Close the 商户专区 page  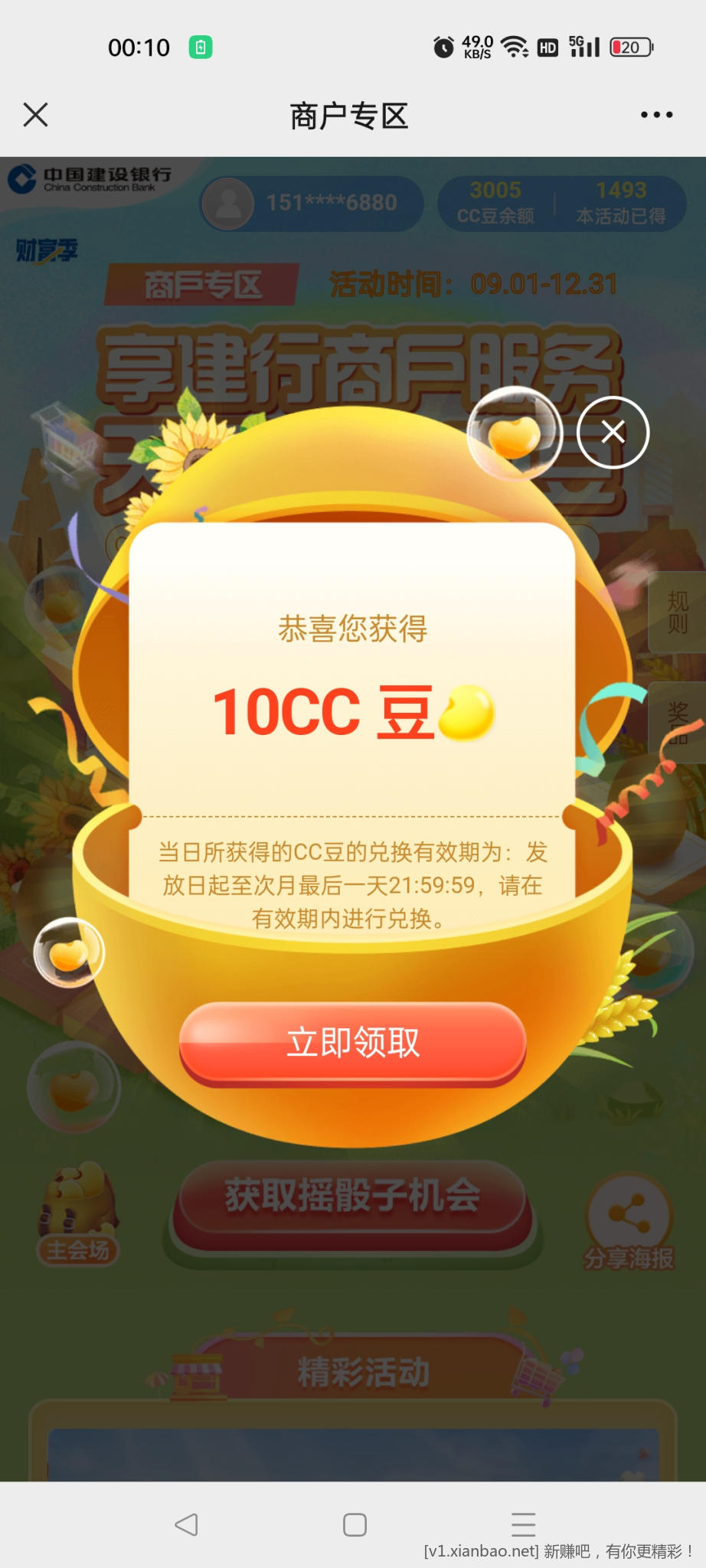(x=36, y=115)
